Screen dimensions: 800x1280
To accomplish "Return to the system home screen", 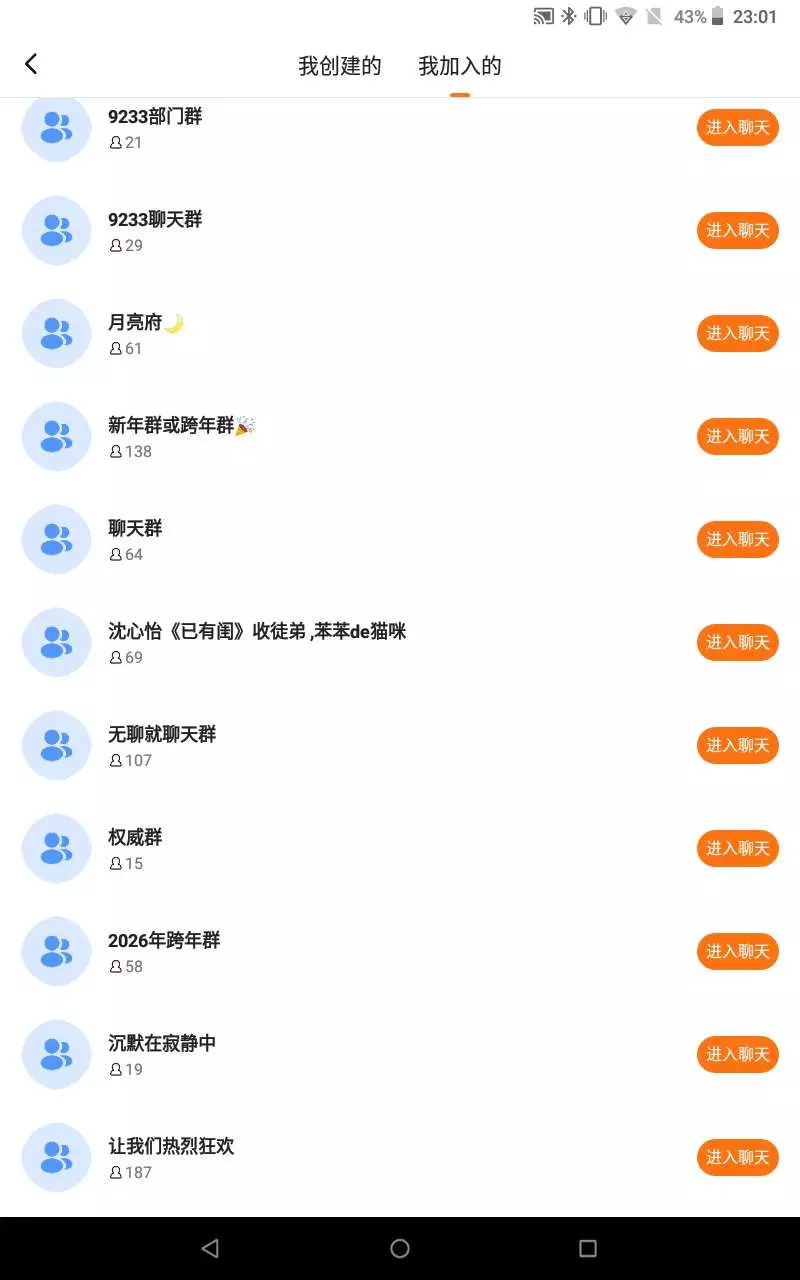I will pos(400,1248).
